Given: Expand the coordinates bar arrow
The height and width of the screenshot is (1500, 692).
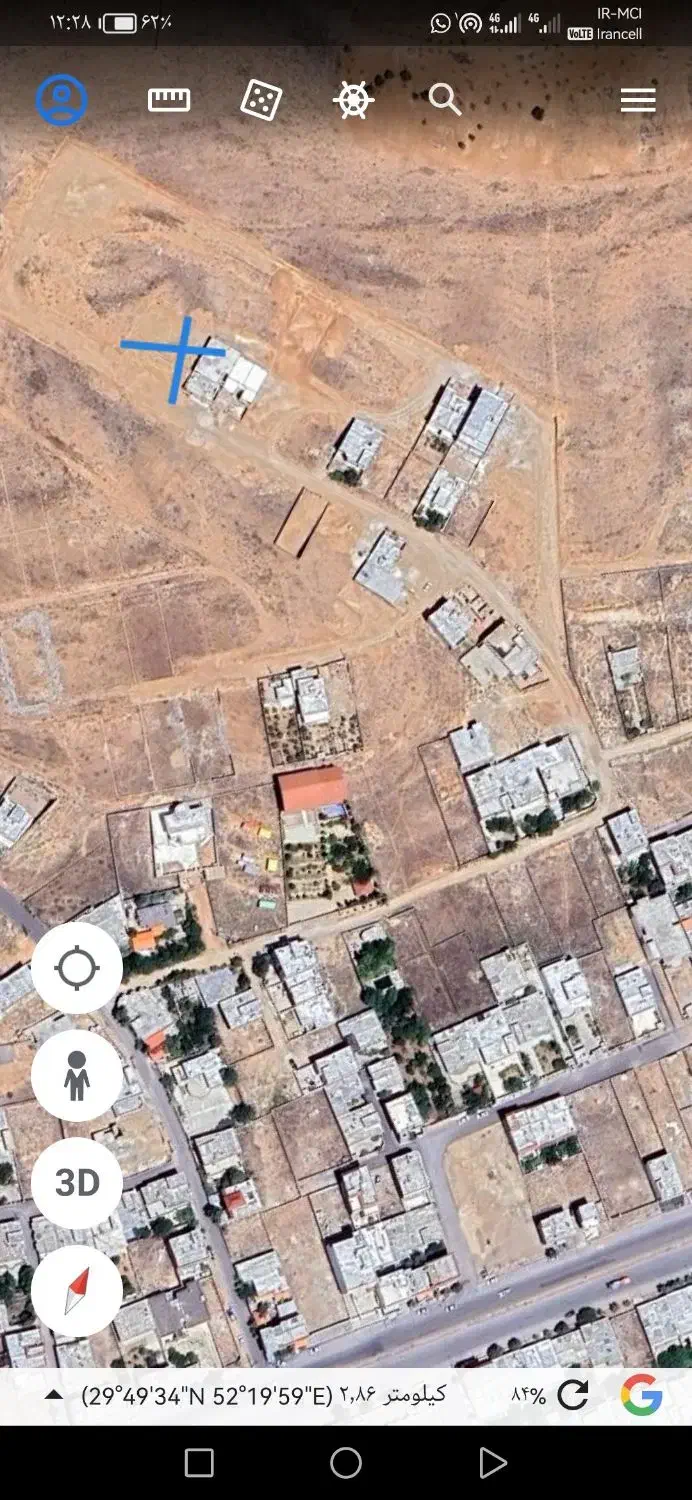Looking at the screenshot, I should (x=54, y=1396).
